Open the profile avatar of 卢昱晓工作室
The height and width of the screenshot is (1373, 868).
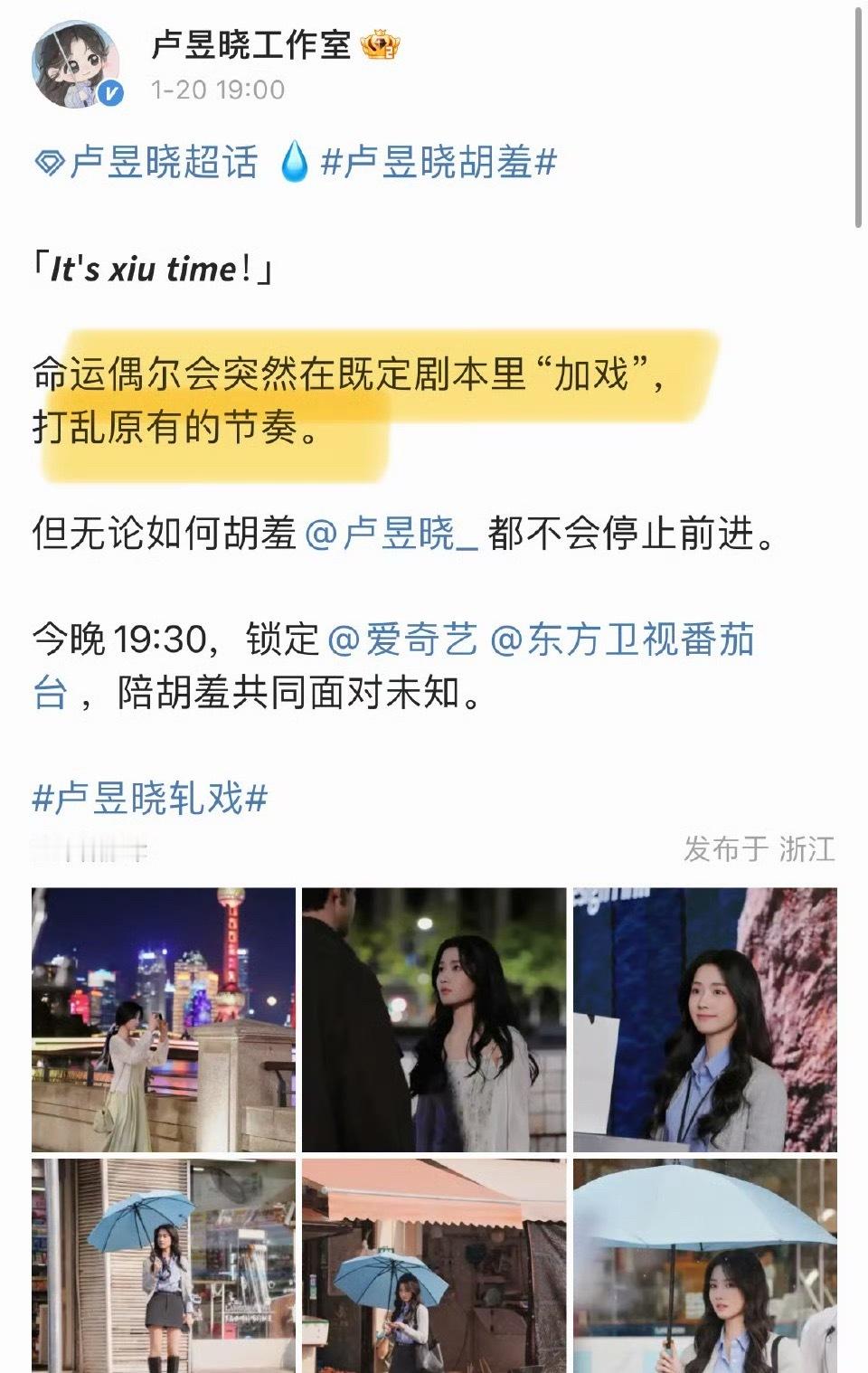point(77,65)
